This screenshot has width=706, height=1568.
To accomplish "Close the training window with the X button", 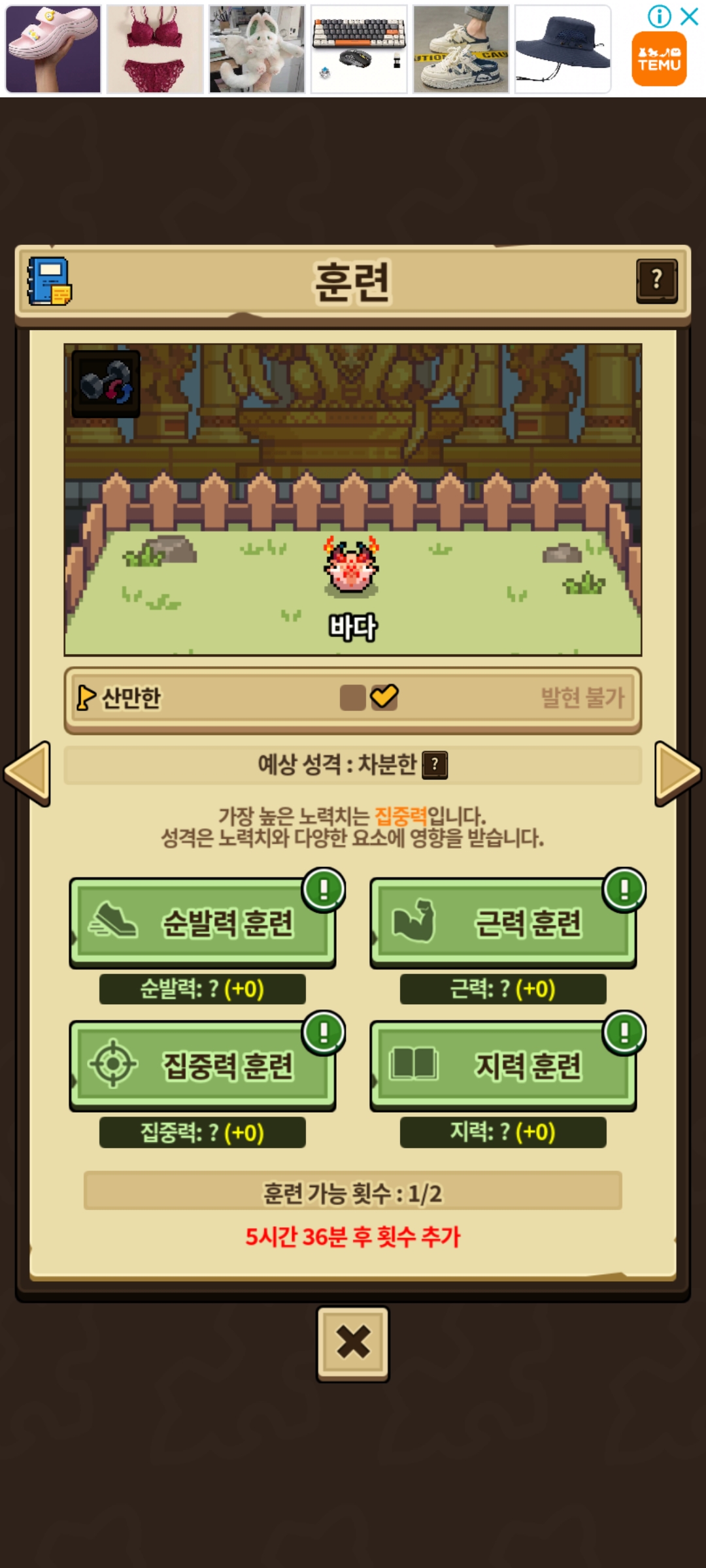I will coord(353,1343).
